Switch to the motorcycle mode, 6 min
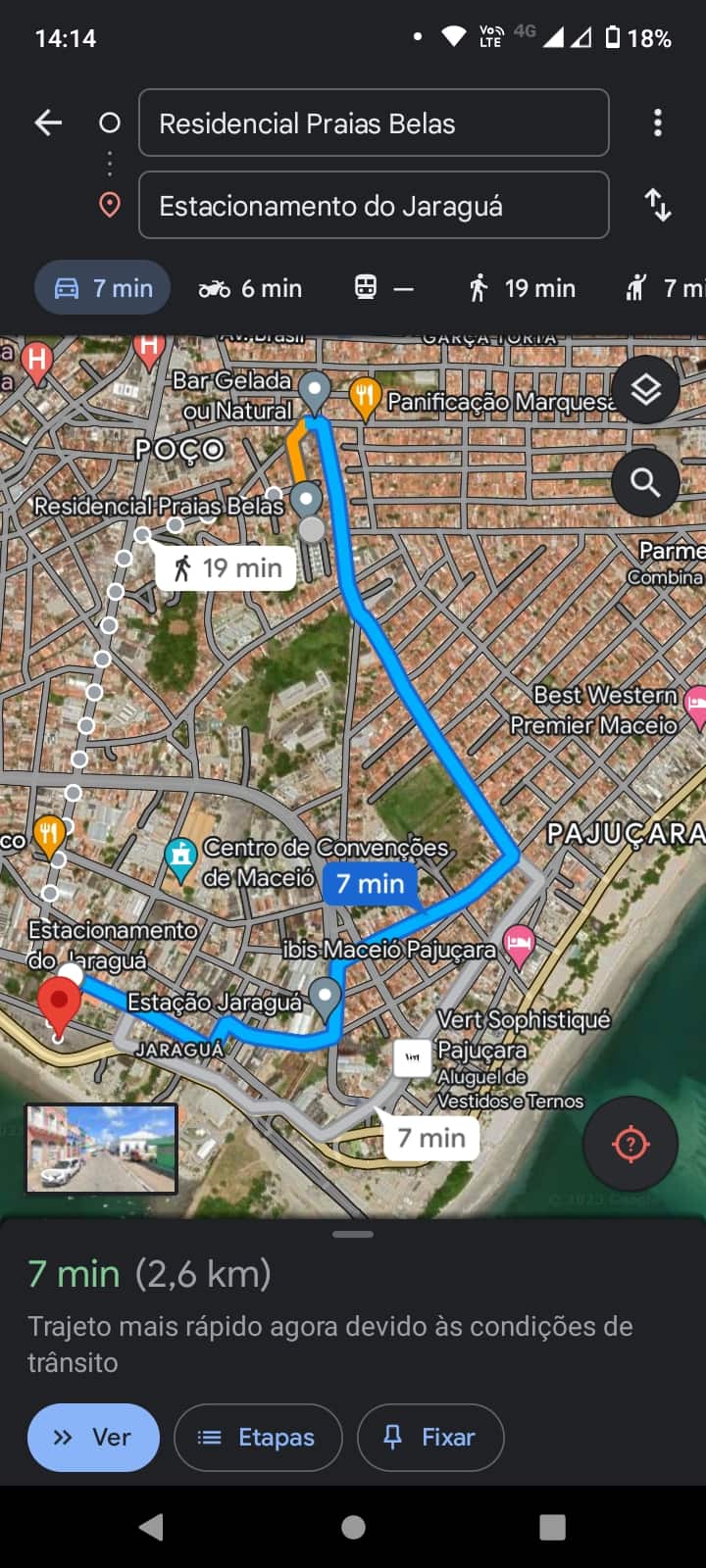Image resolution: width=706 pixels, height=1568 pixels. [x=250, y=288]
